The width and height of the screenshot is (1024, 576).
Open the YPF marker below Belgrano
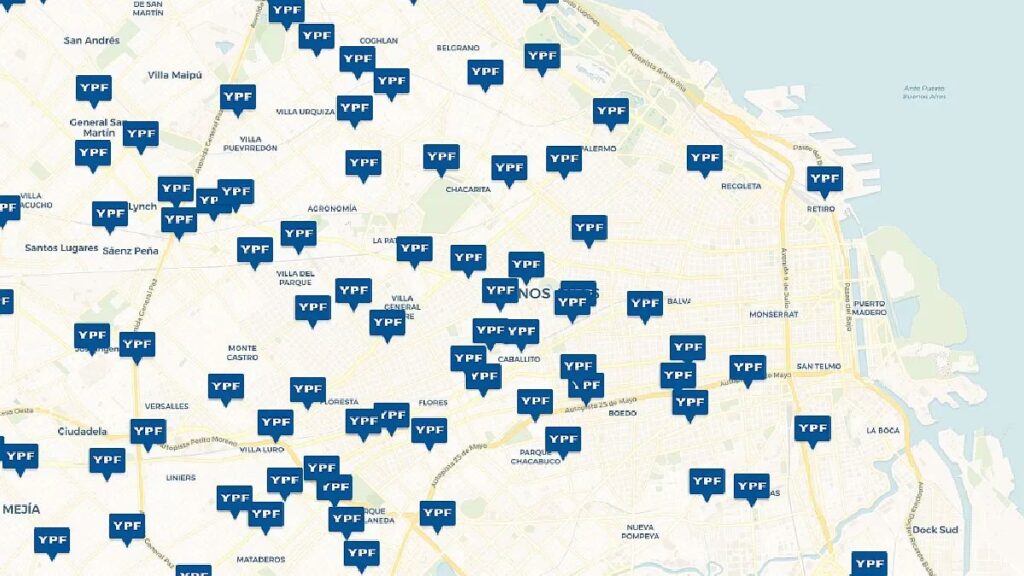pyautogui.click(x=485, y=73)
